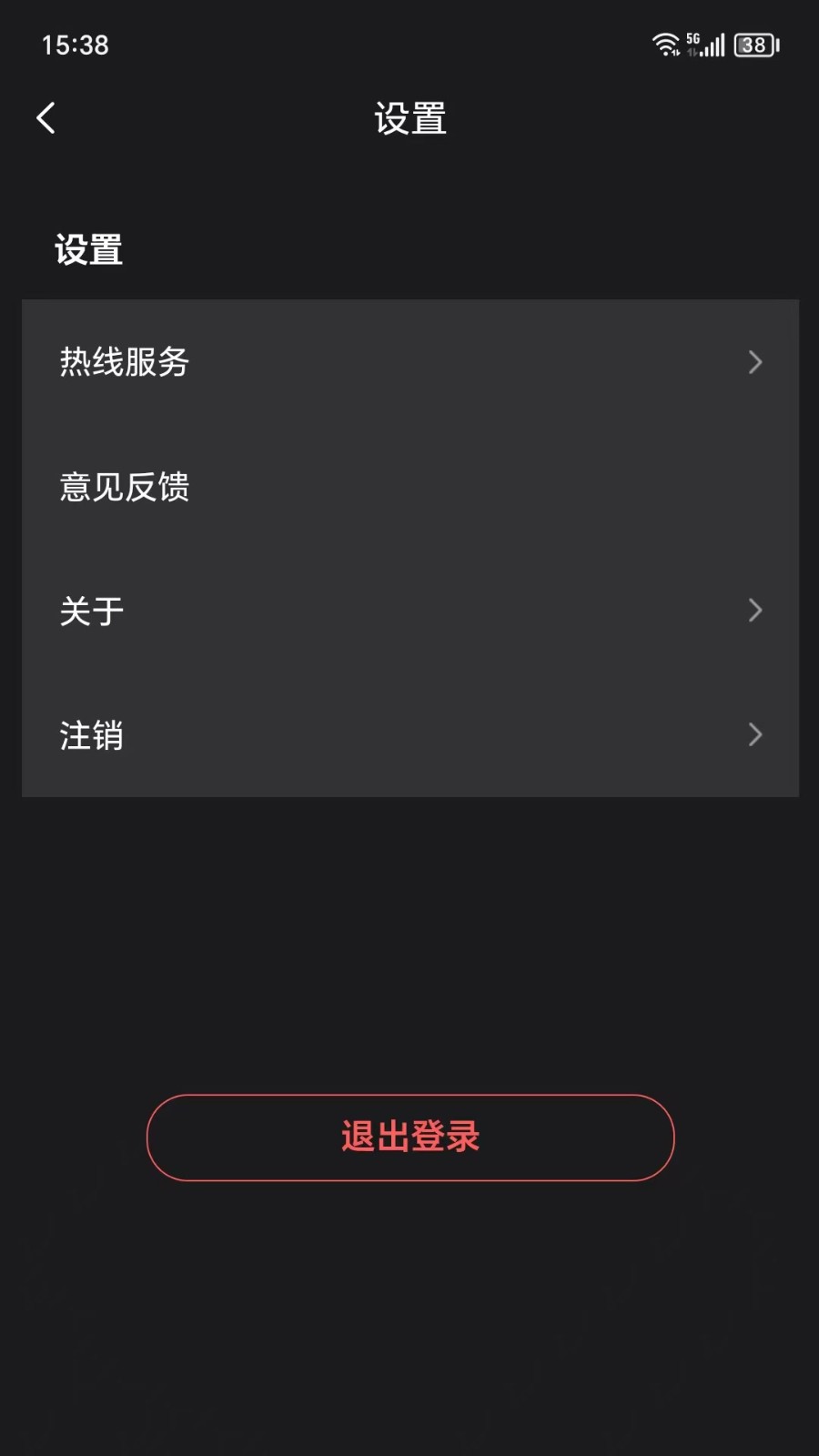This screenshot has height=1456, width=819.
Task: Tap the 退出登录 log out button
Action: tap(410, 1137)
